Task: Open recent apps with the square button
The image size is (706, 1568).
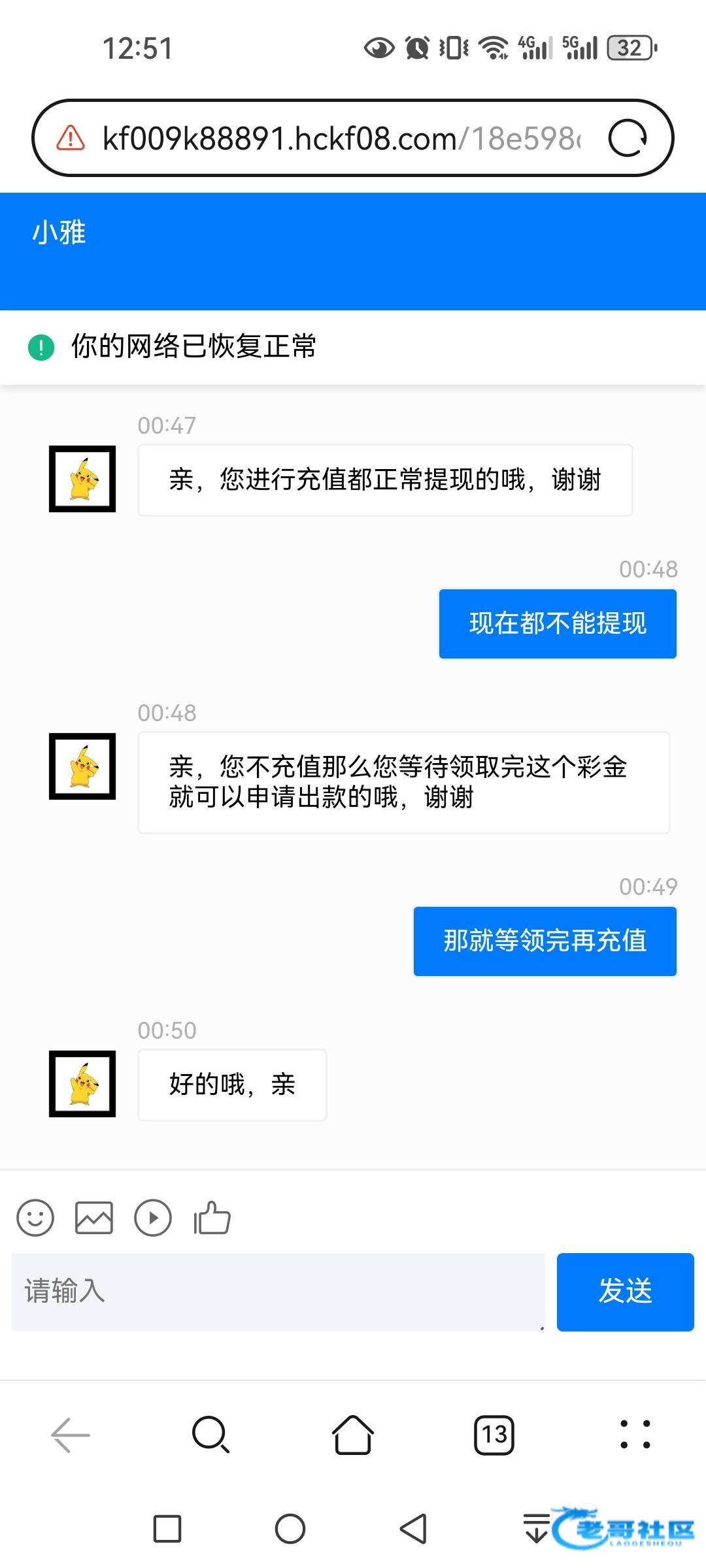Action: (x=167, y=1529)
